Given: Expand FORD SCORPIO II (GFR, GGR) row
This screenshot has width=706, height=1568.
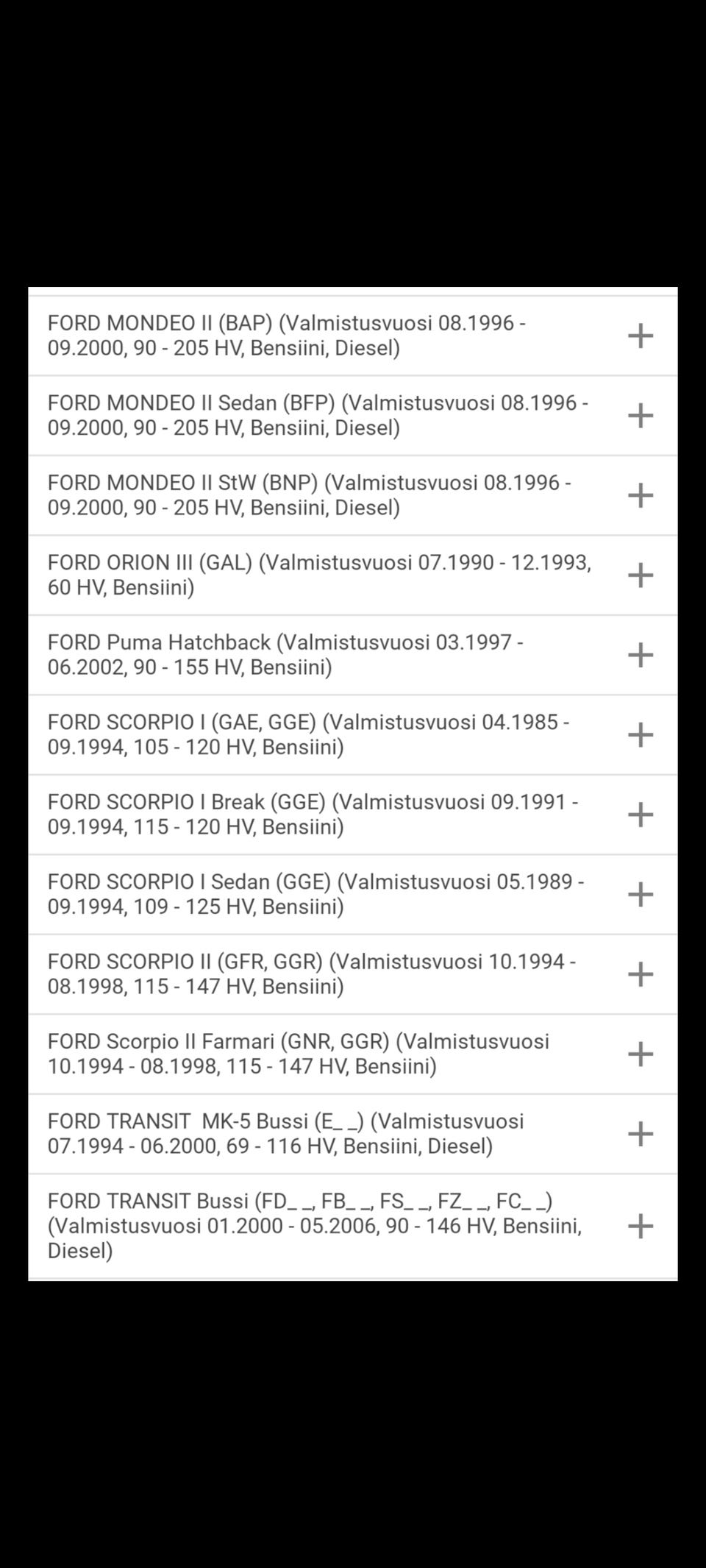Looking at the screenshot, I should (x=640, y=974).
